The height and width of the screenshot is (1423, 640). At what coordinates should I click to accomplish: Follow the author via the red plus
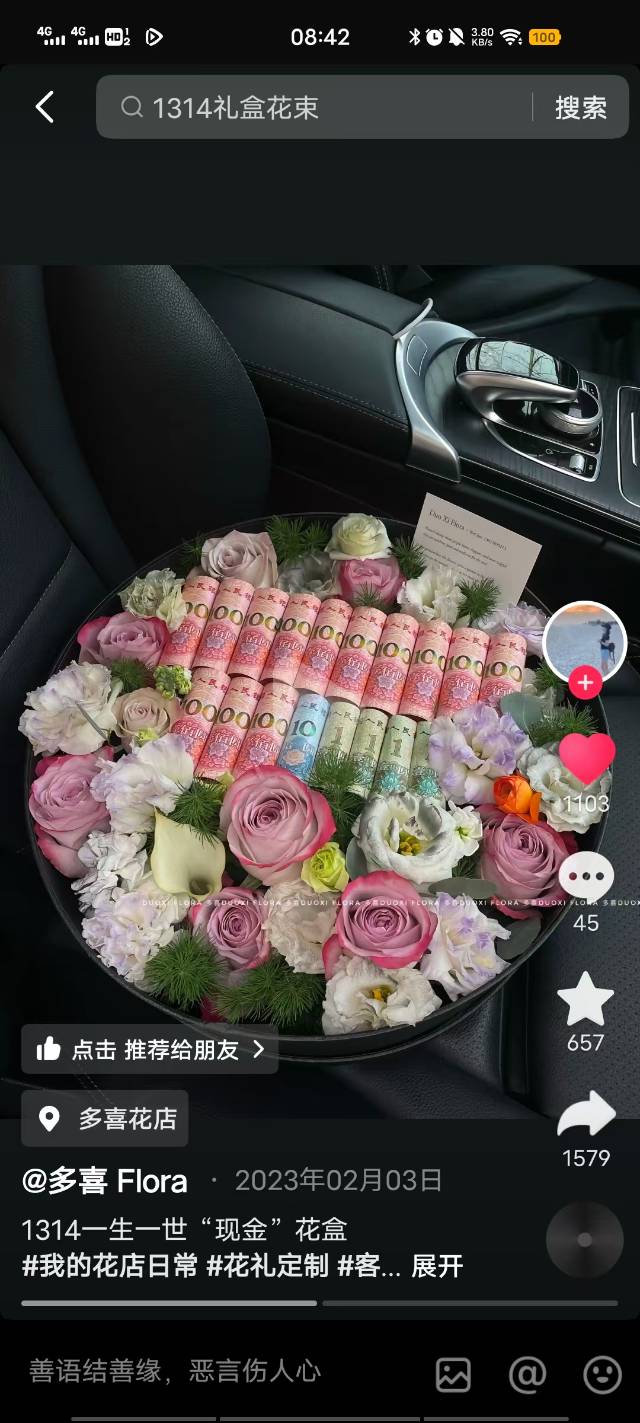click(x=585, y=684)
